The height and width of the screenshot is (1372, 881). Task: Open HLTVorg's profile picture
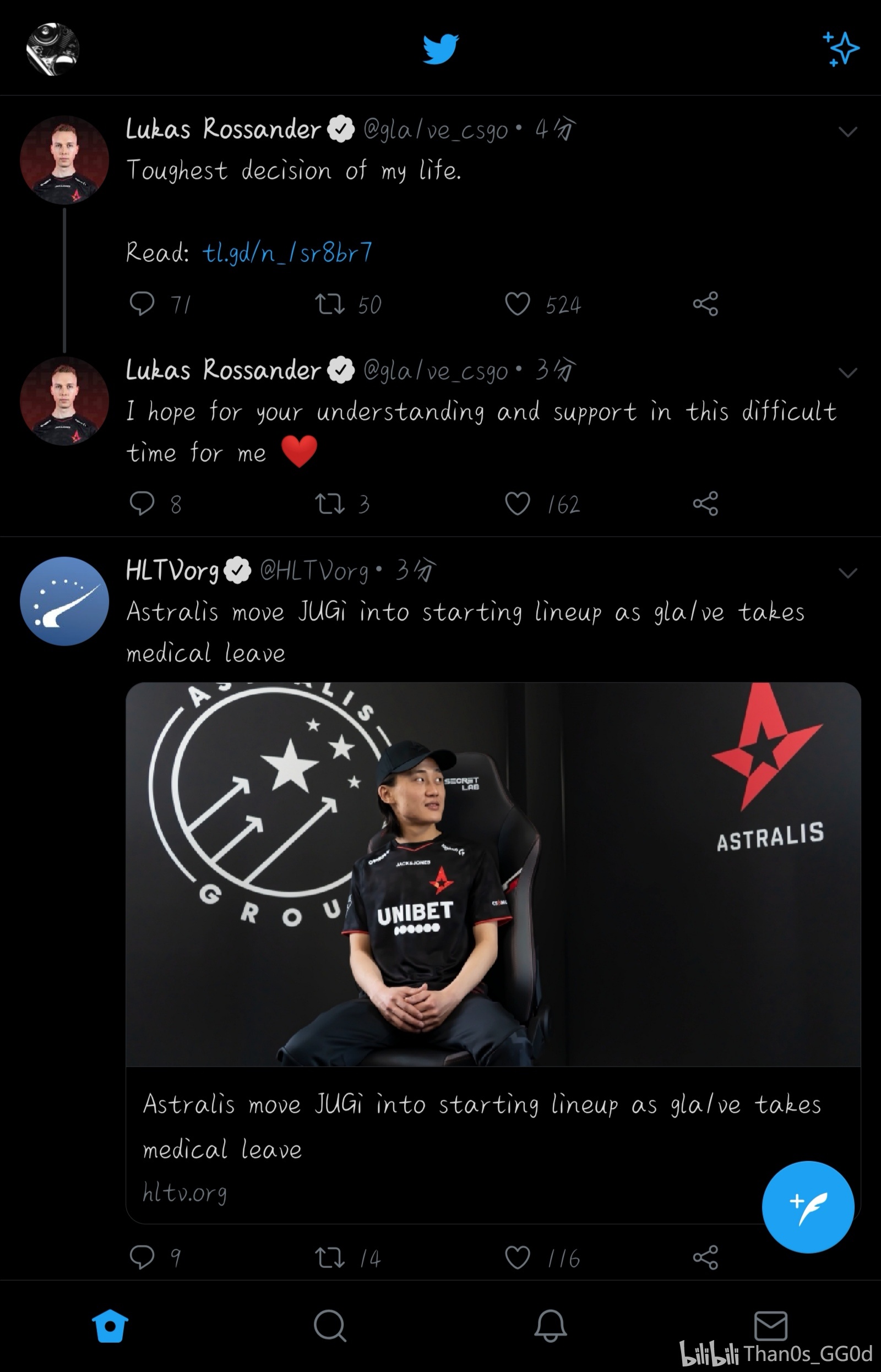64,601
